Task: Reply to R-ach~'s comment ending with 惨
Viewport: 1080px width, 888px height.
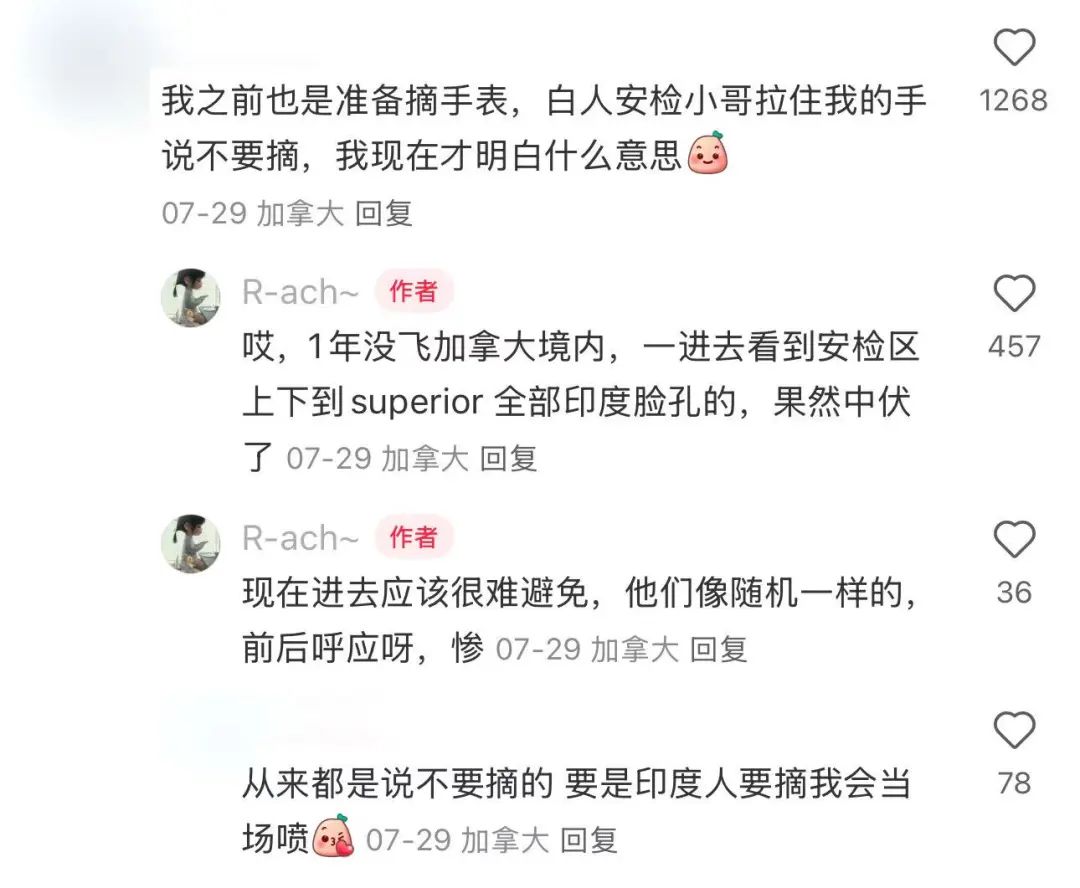Action: point(718,649)
